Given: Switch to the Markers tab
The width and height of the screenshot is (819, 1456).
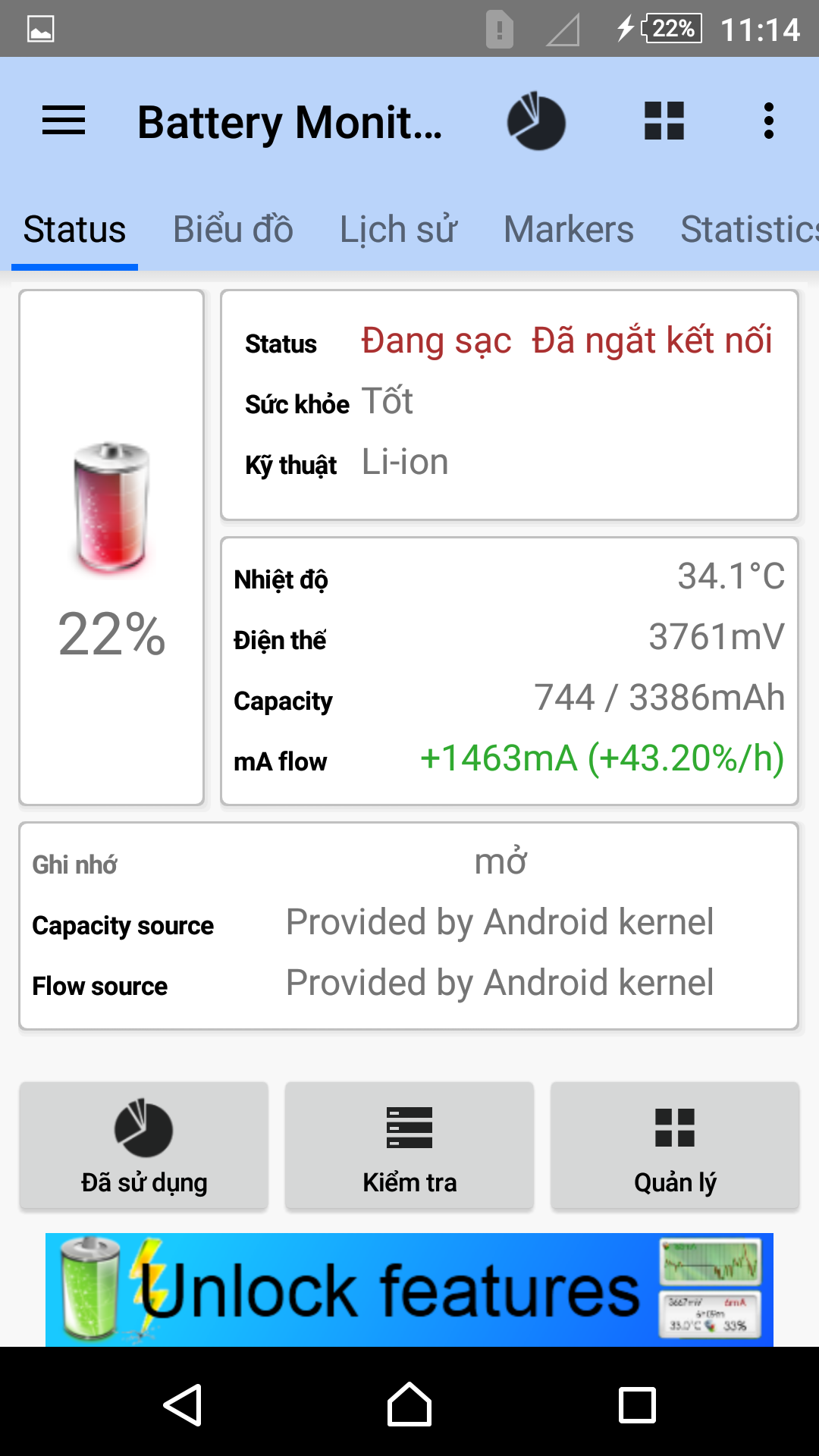Looking at the screenshot, I should click(x=569, y=230).
